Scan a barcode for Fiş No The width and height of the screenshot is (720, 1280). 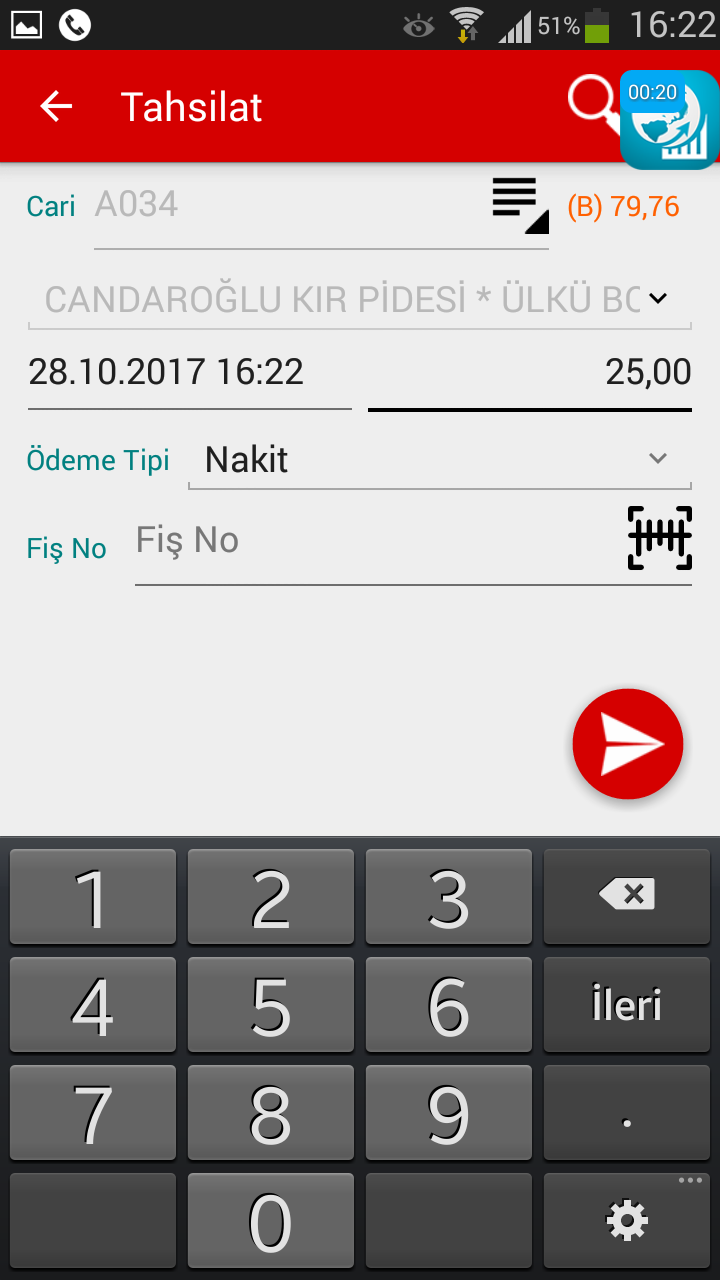pos(660,538)
